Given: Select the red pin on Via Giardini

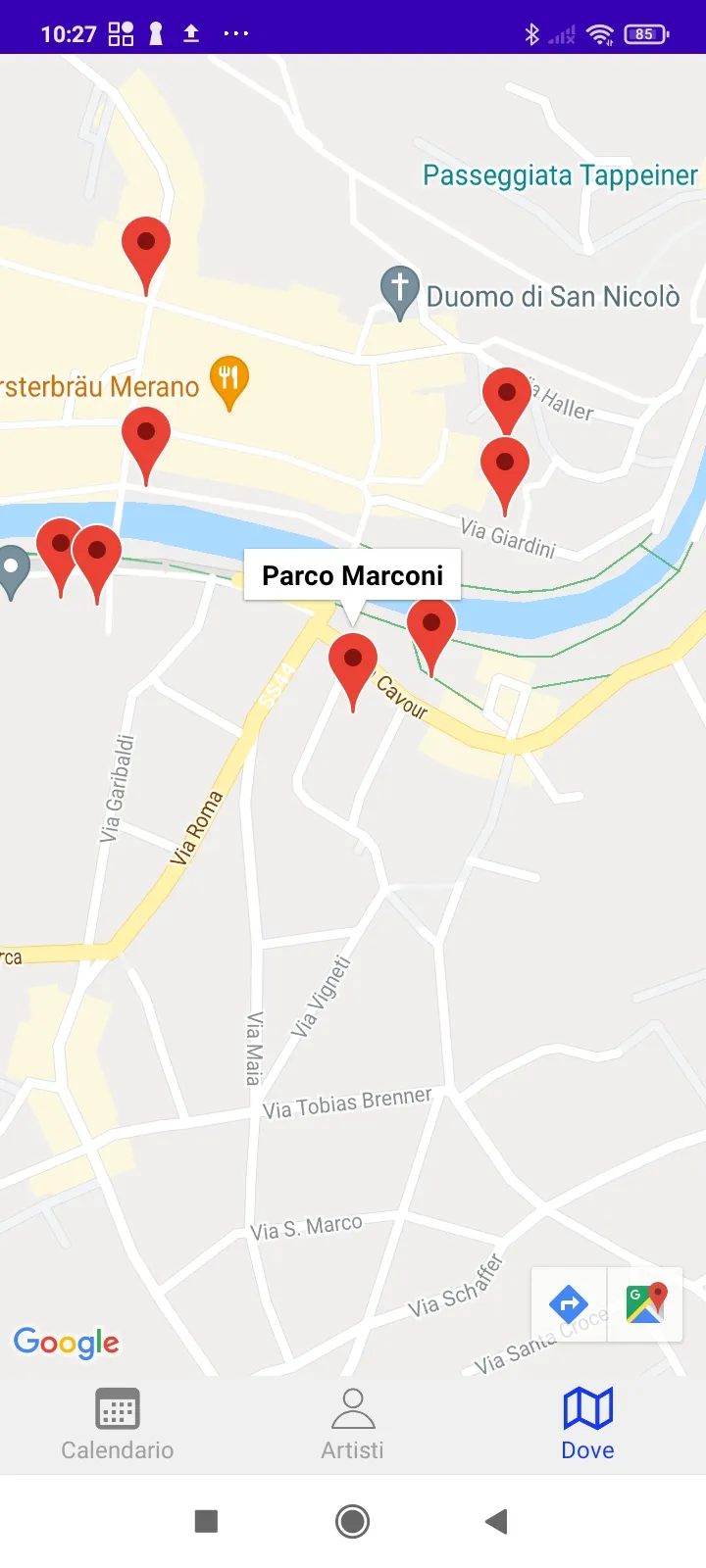Looking at the screenshot, I should click(505, 467).
